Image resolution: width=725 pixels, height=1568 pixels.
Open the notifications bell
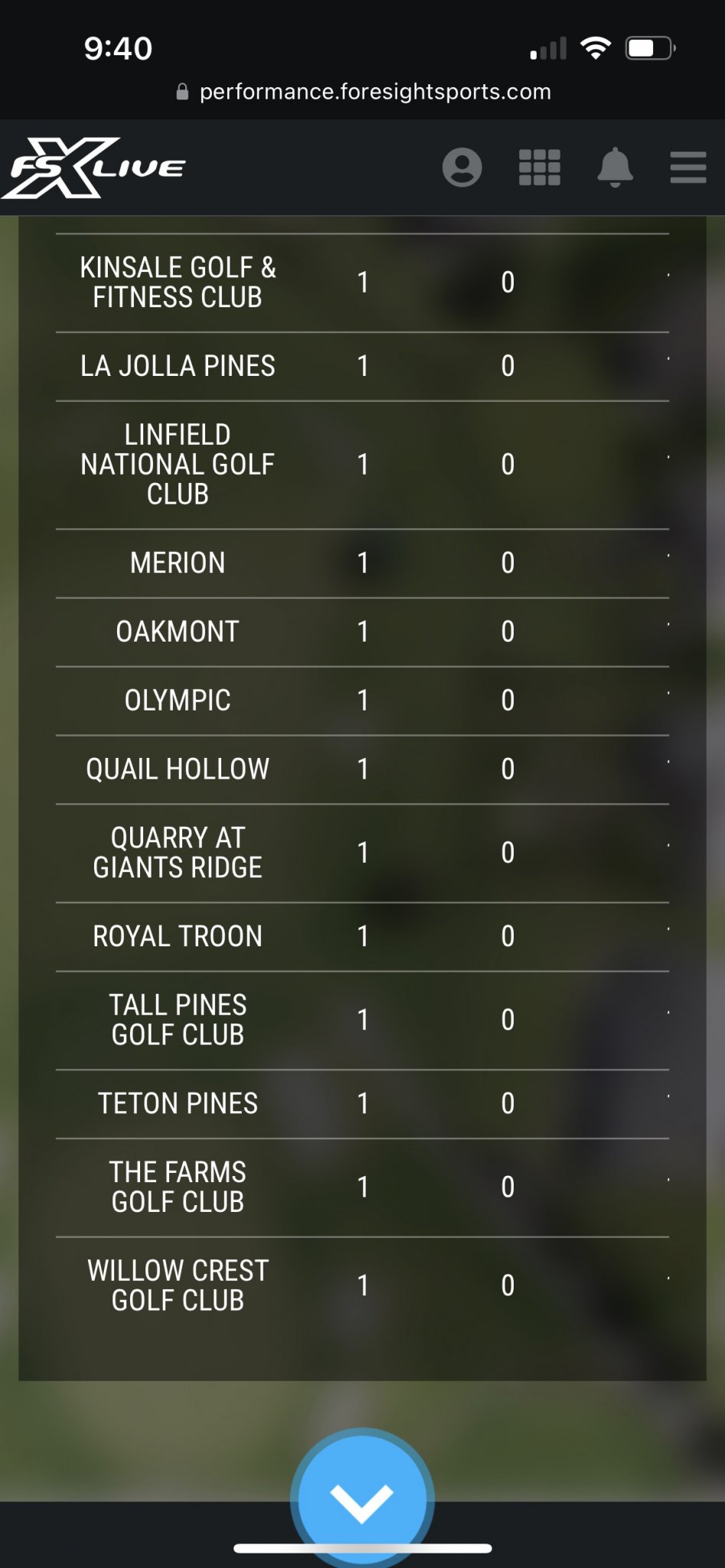(x=615, y=167)
